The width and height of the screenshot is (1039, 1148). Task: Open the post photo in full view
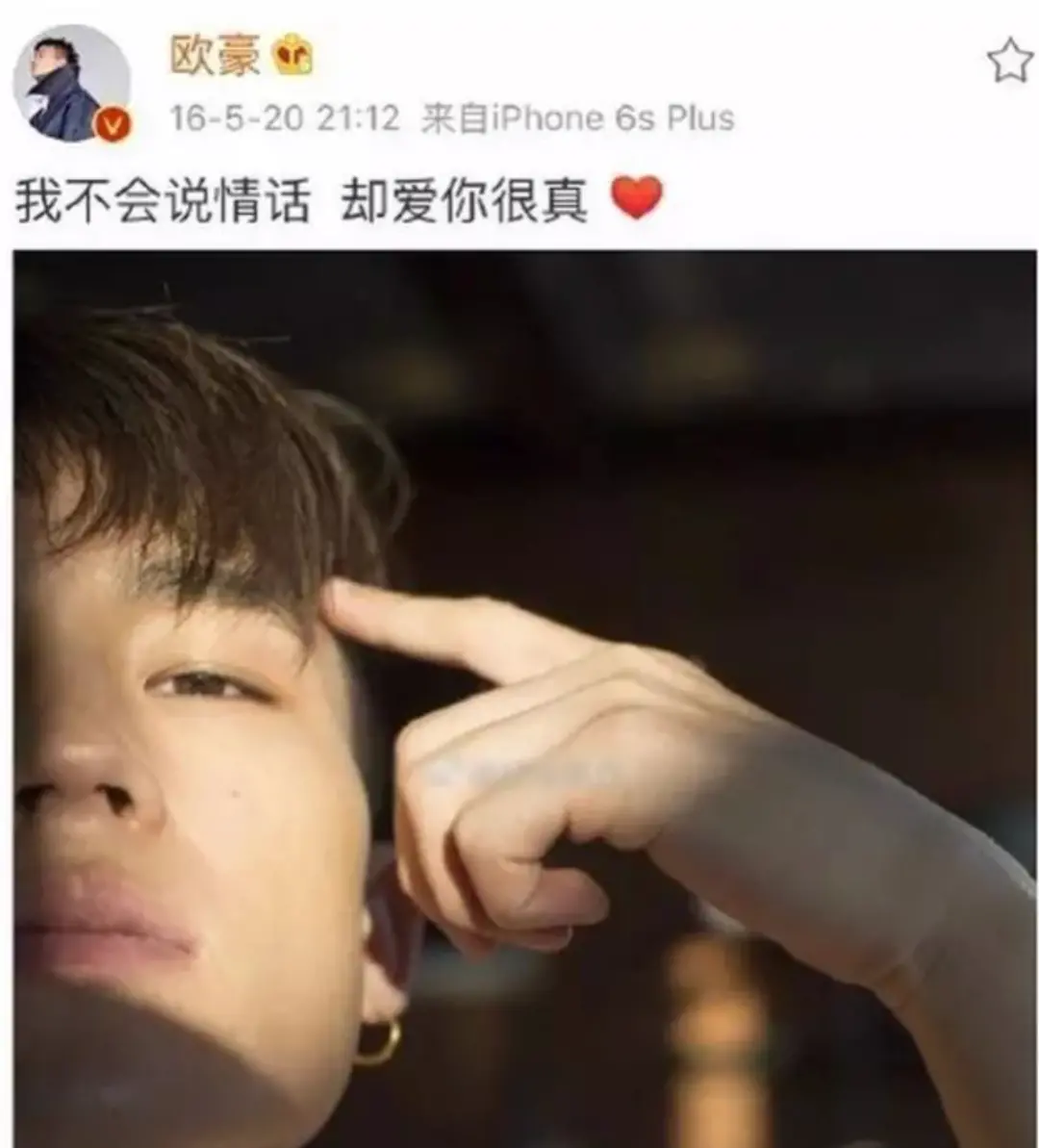524,698
